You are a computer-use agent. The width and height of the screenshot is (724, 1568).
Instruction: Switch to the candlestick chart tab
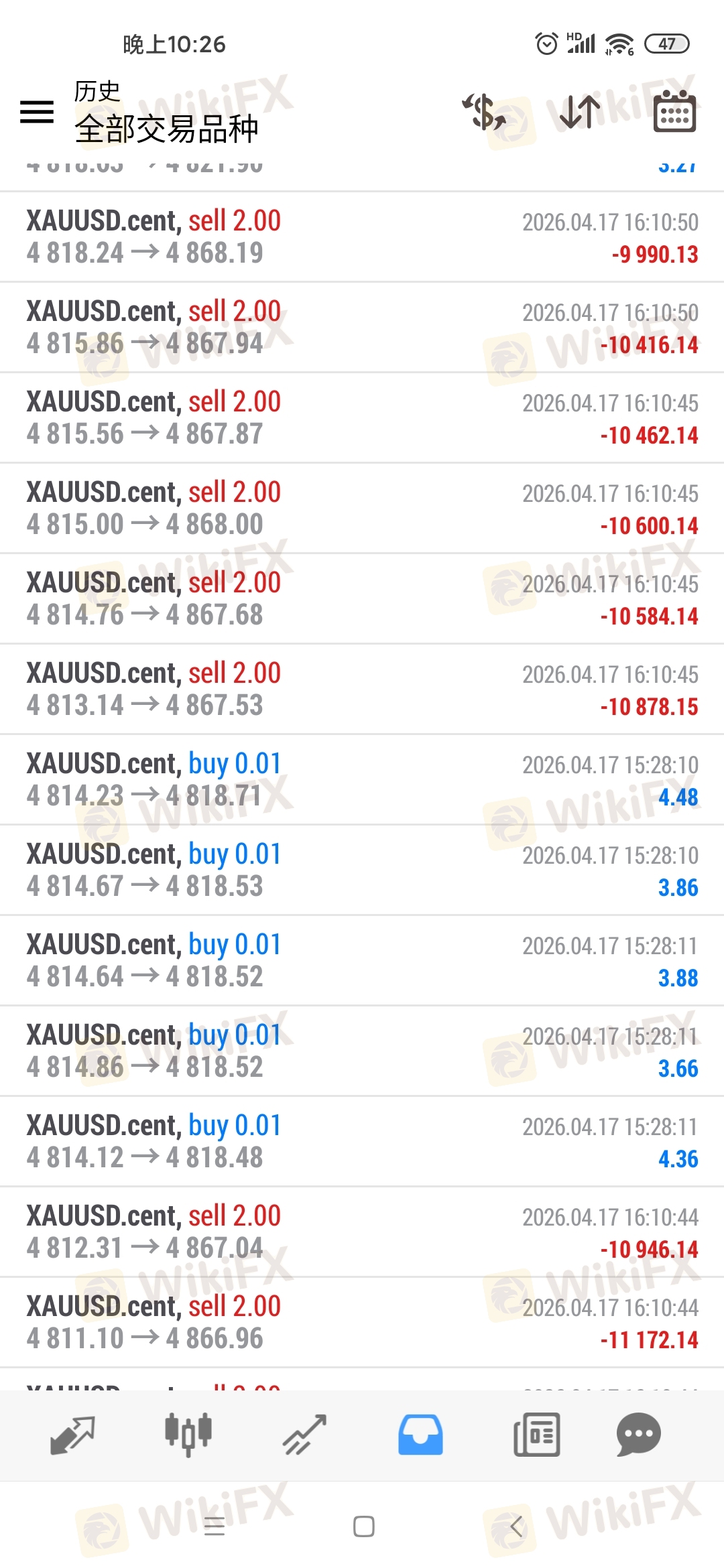coord(188,1435)
